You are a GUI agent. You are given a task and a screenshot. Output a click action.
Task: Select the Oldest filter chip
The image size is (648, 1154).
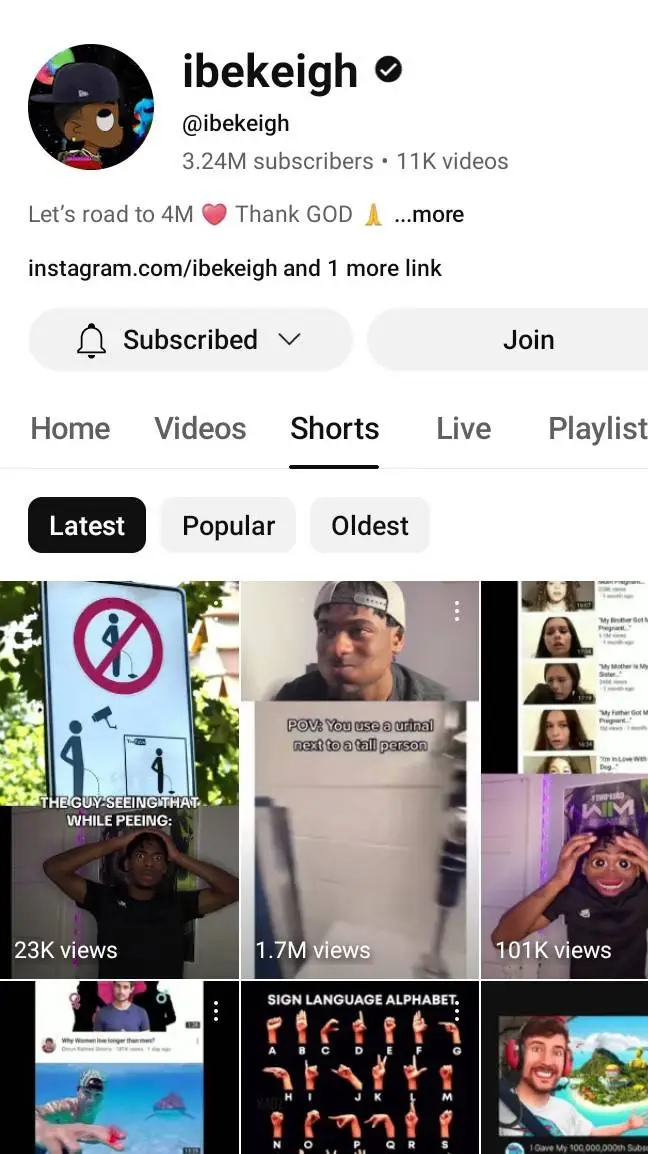tap(370, 526)
